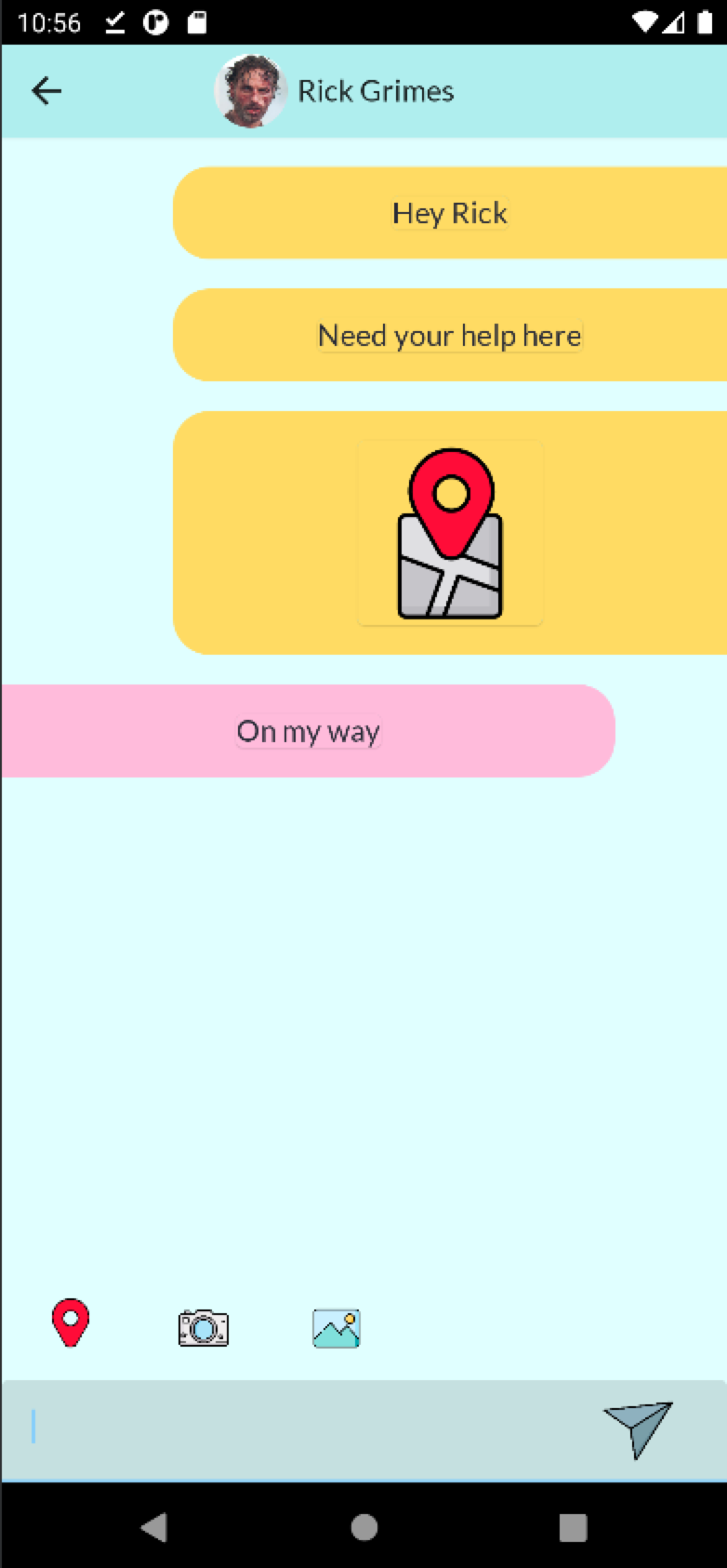This screenshot has height=1568, width=727.
Task: Open the shared location map message
Action: click(450, 533)
